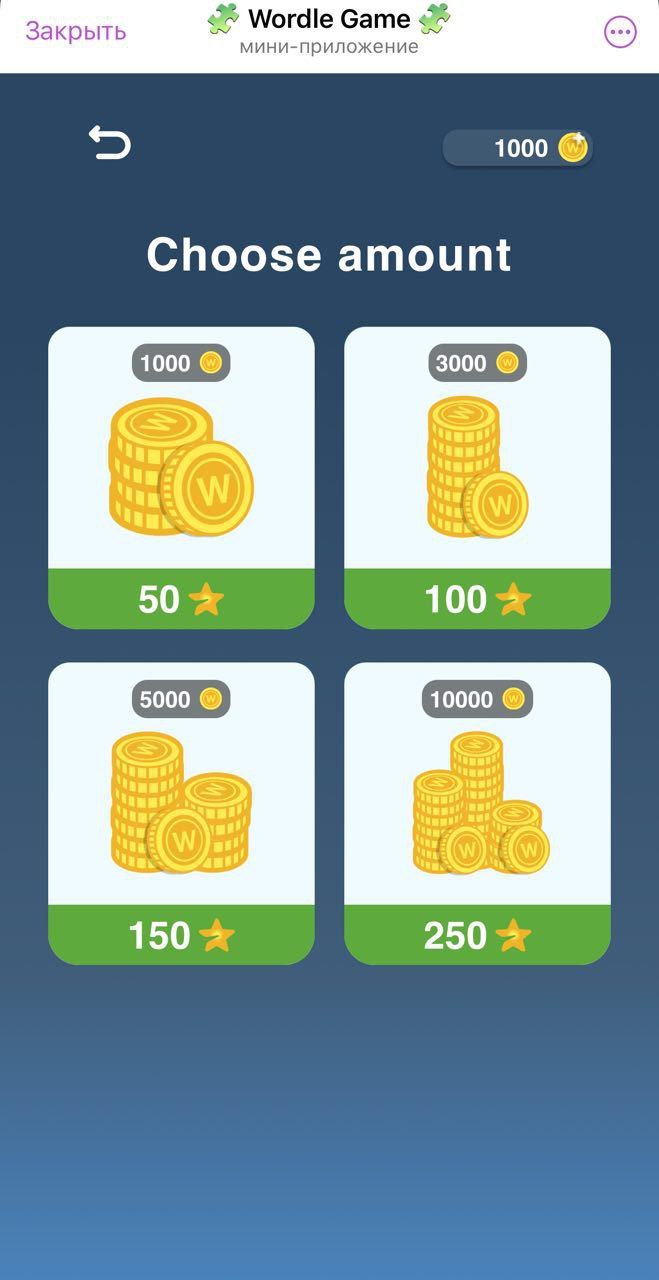The height and width of the screenshot is (1280, 659).
Task: Open the three-dot overflow menu
Action: 620,32
